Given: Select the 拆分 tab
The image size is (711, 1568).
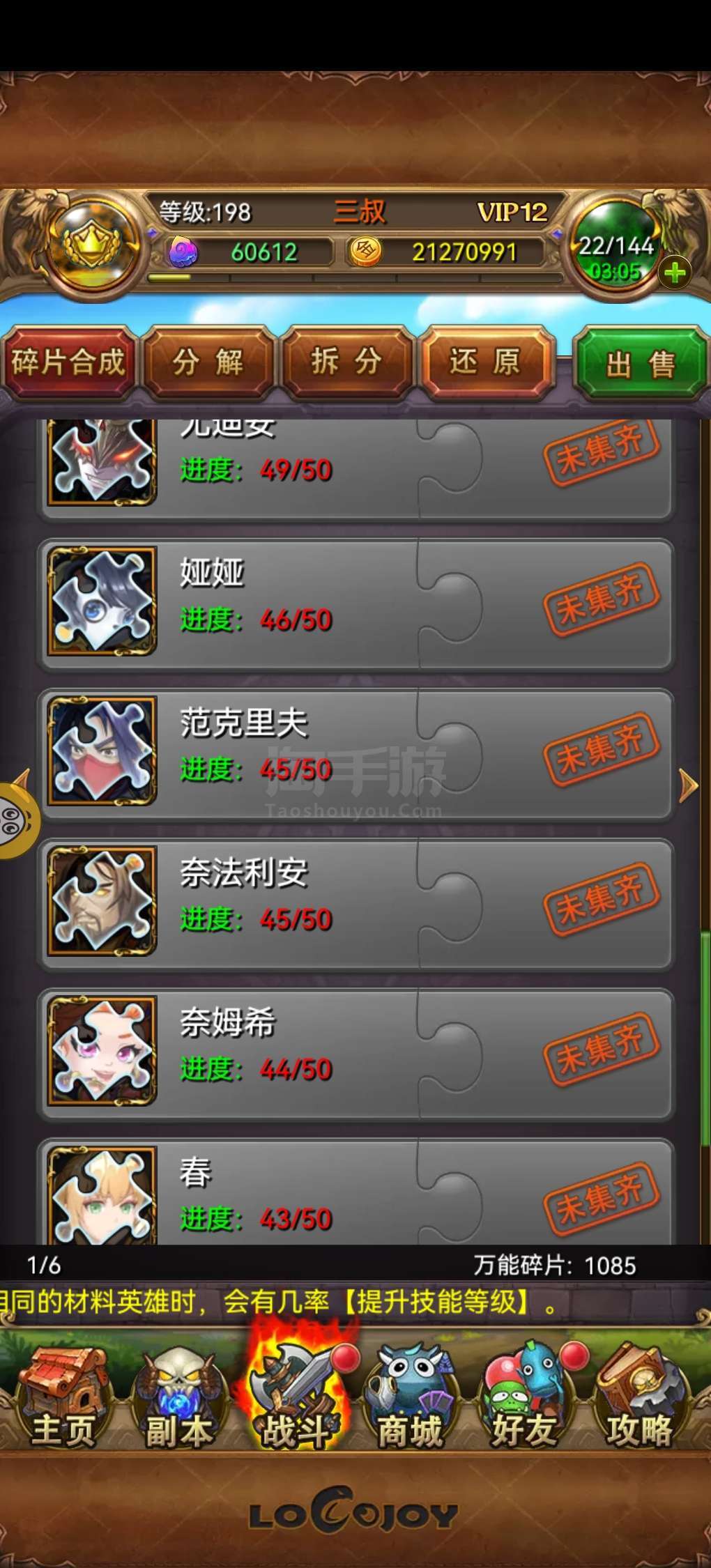Looking at the screenshot, I should click(x=346, y=363).
